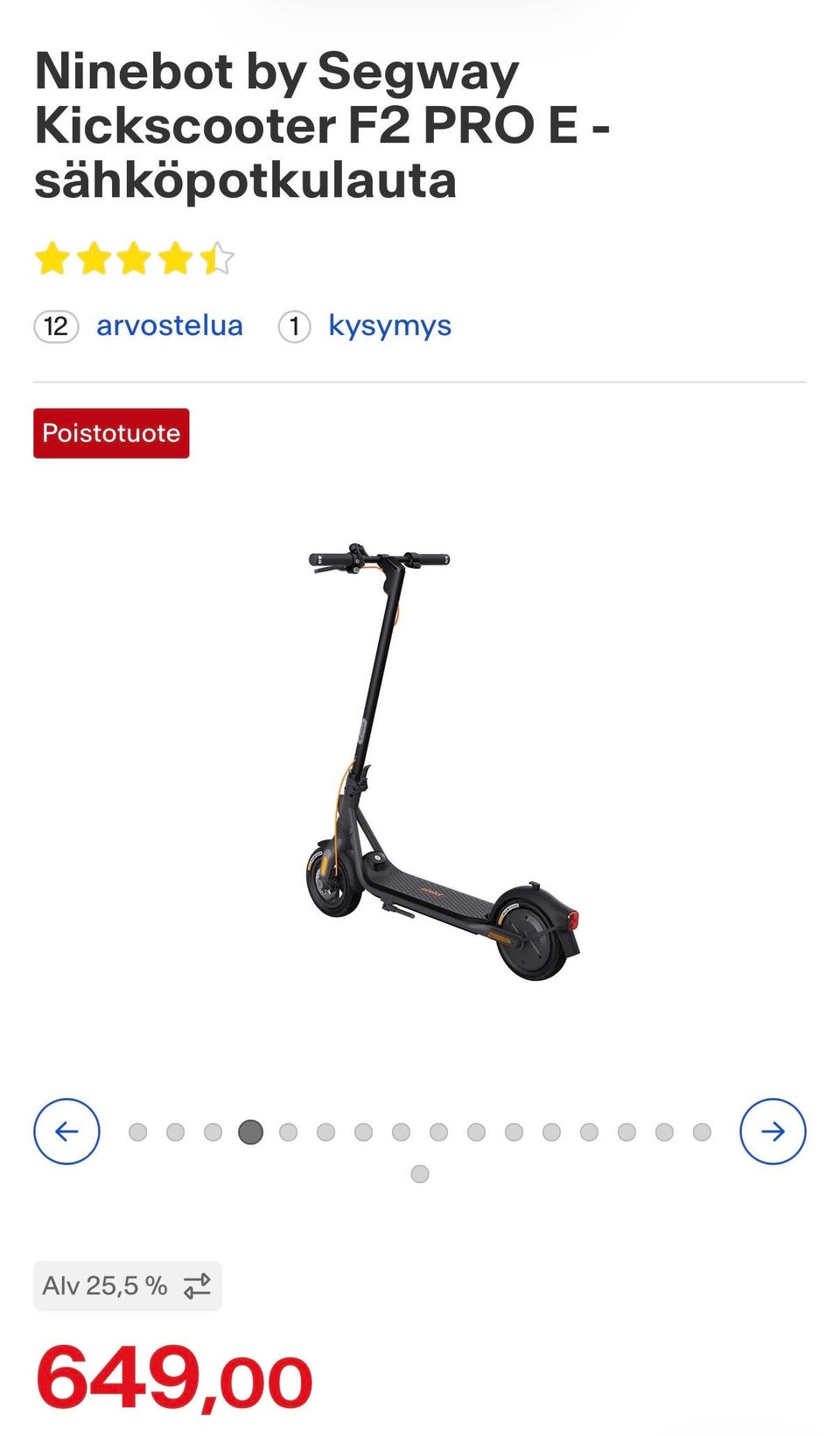
Task: Click the left arrow to view previous image
Action: [x=66, y=1131]
